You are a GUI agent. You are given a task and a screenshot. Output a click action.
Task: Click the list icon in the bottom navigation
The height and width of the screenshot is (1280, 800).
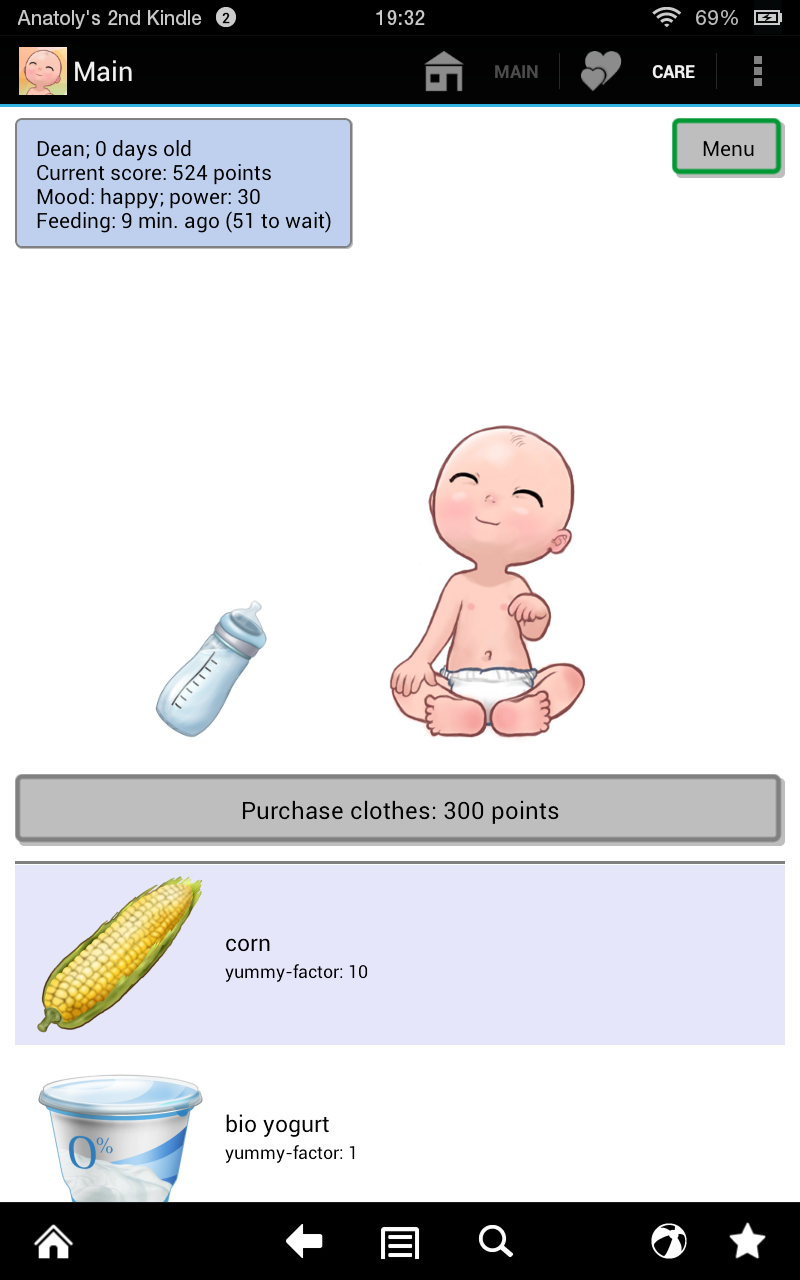coord(399,1241)
